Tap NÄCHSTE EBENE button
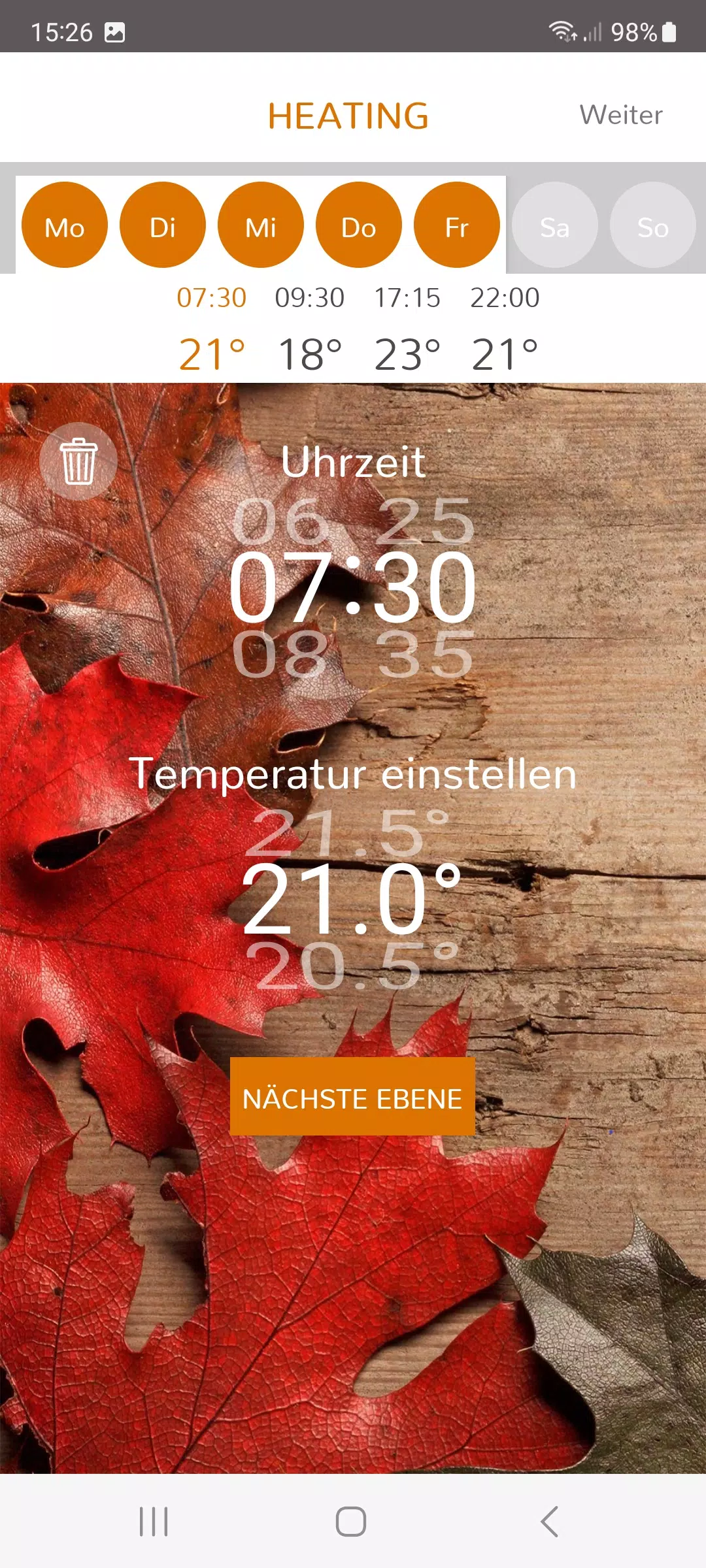This screenshot has height=1568, width=706. (x=352, y=1096)
